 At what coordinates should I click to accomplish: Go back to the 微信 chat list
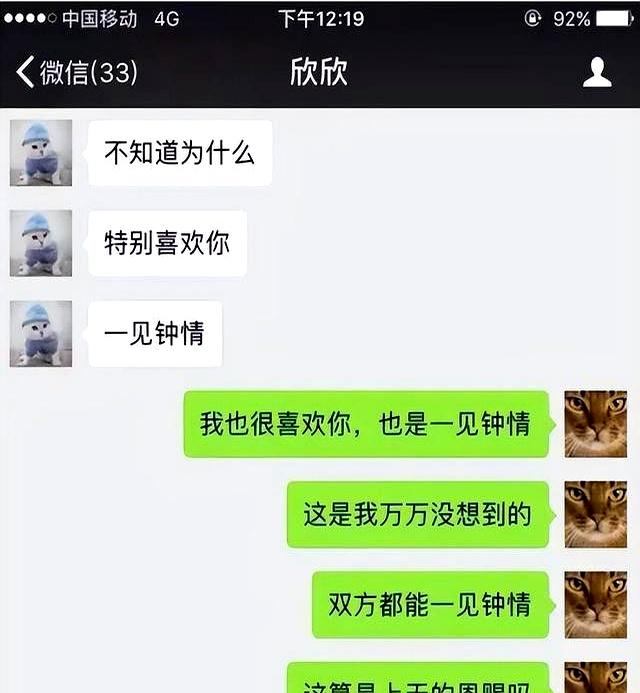pyautogui.click(x=76, y=72)
